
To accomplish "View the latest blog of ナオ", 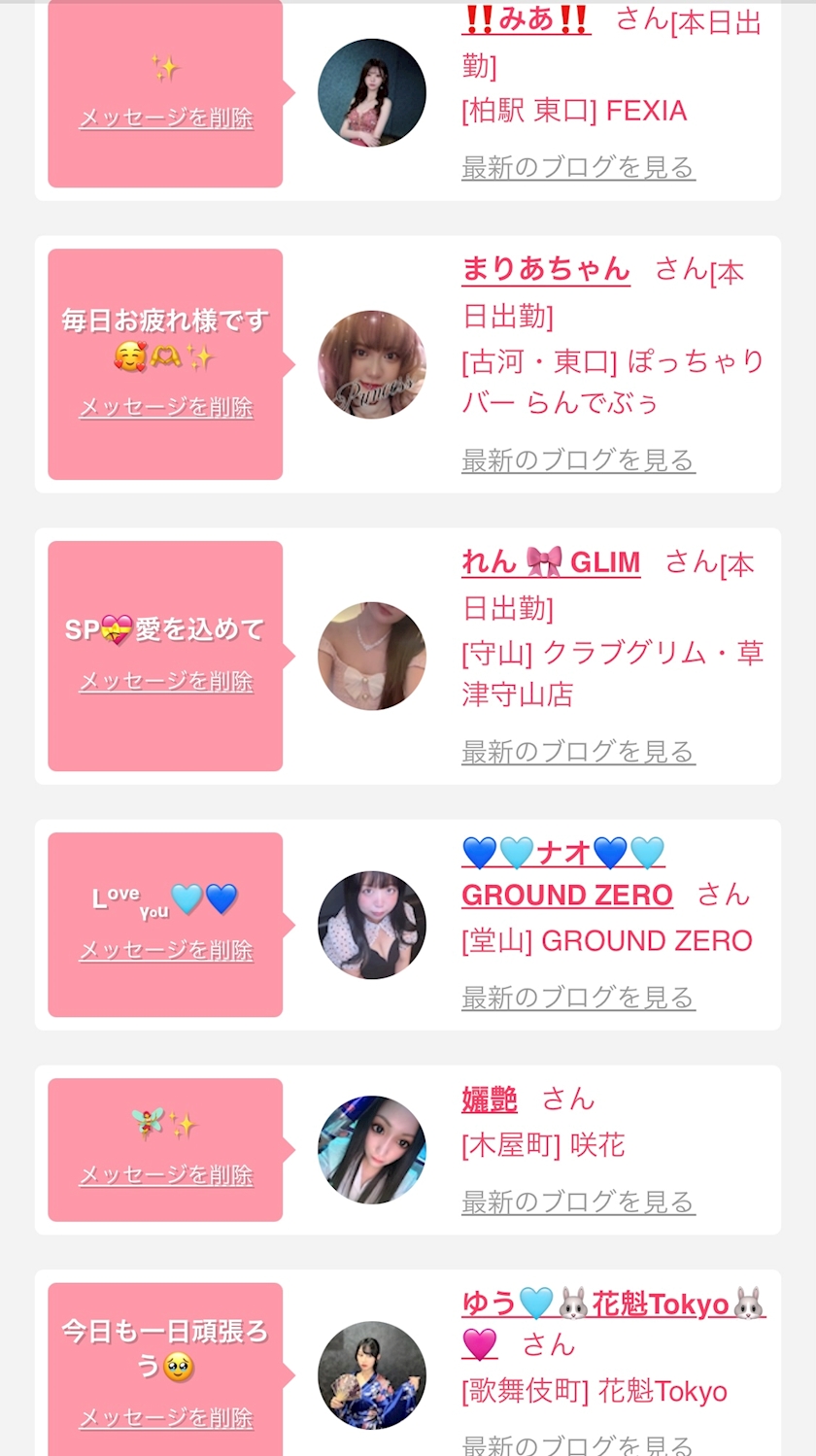I will click(x=578, y=997).
